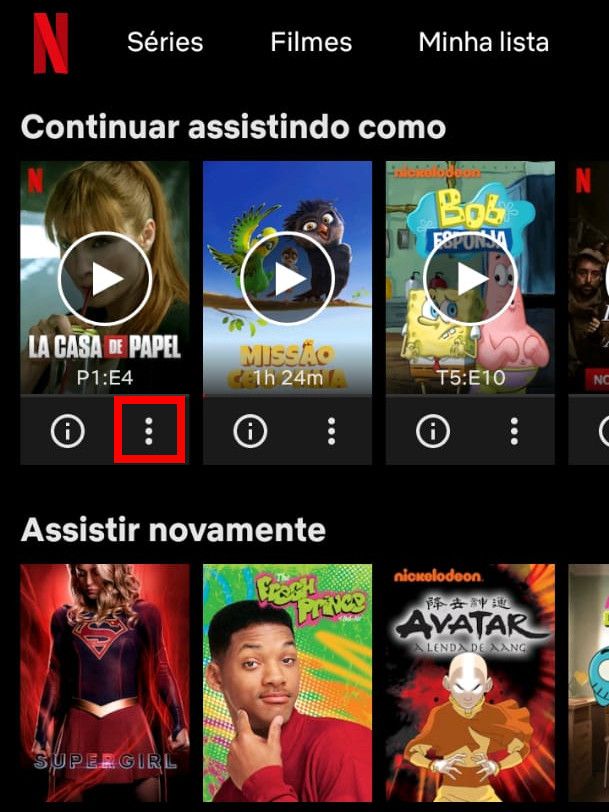Open more options for Bob Esponja
The height and width of the screenshot is (812, 609).
pyautogui.click(x=514, y=432)
